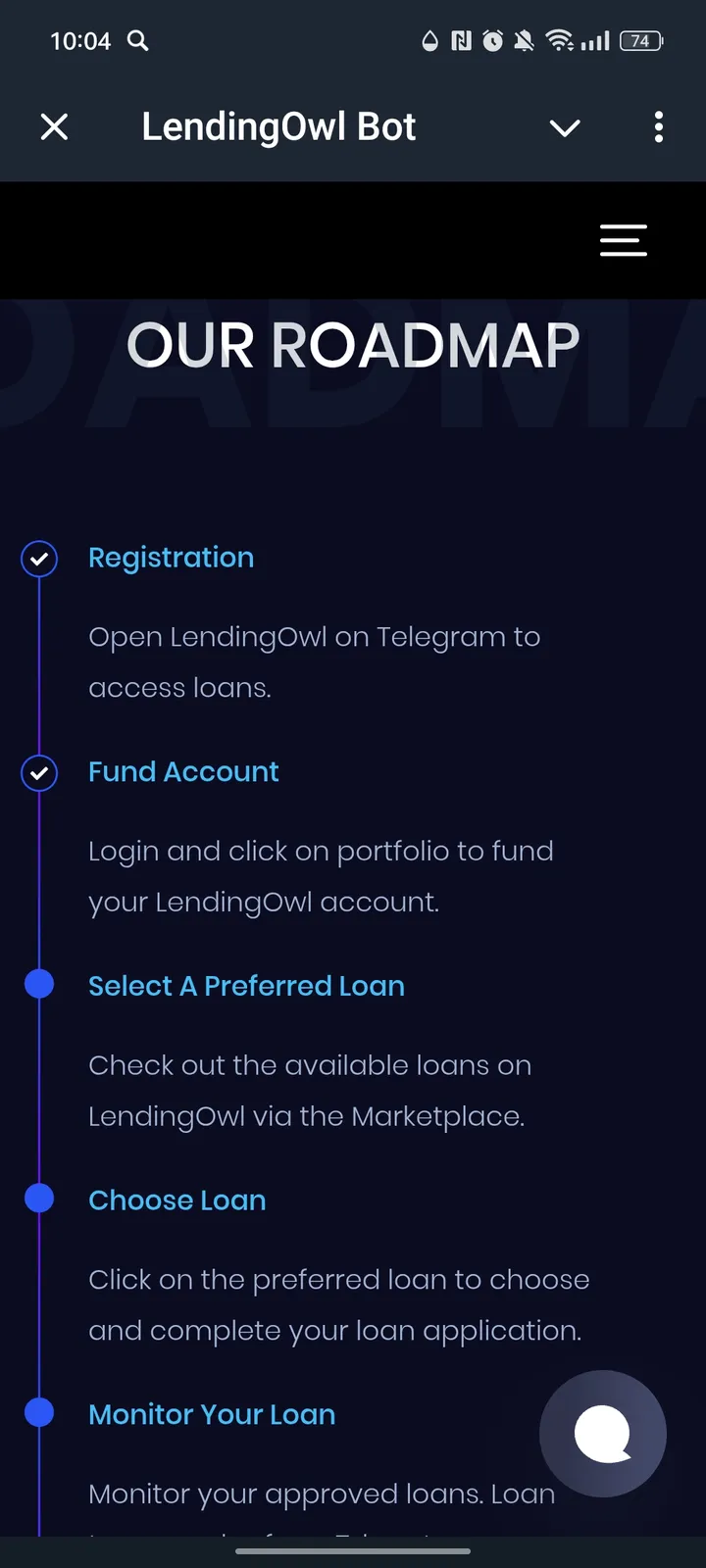Open the bot options chevron dropdown
706x1568 pixels.
coord(565,127)
